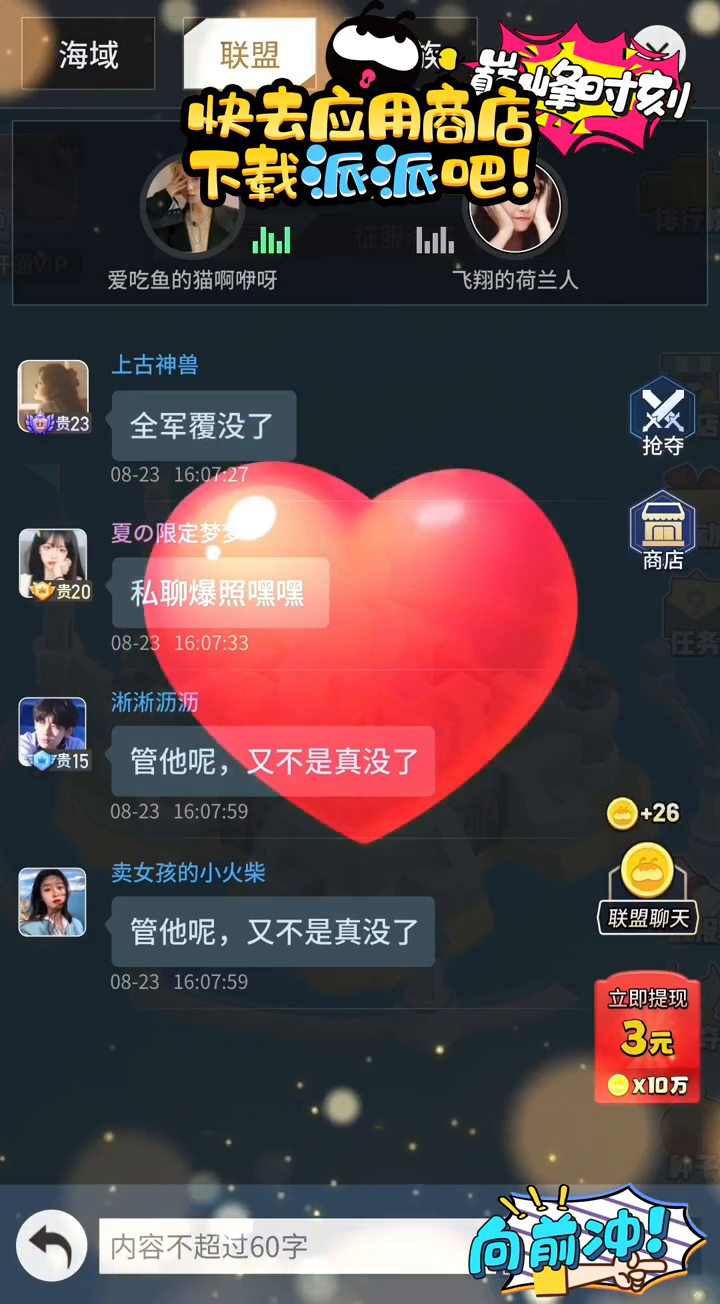Go back using the return arrow

[51, 1245]
